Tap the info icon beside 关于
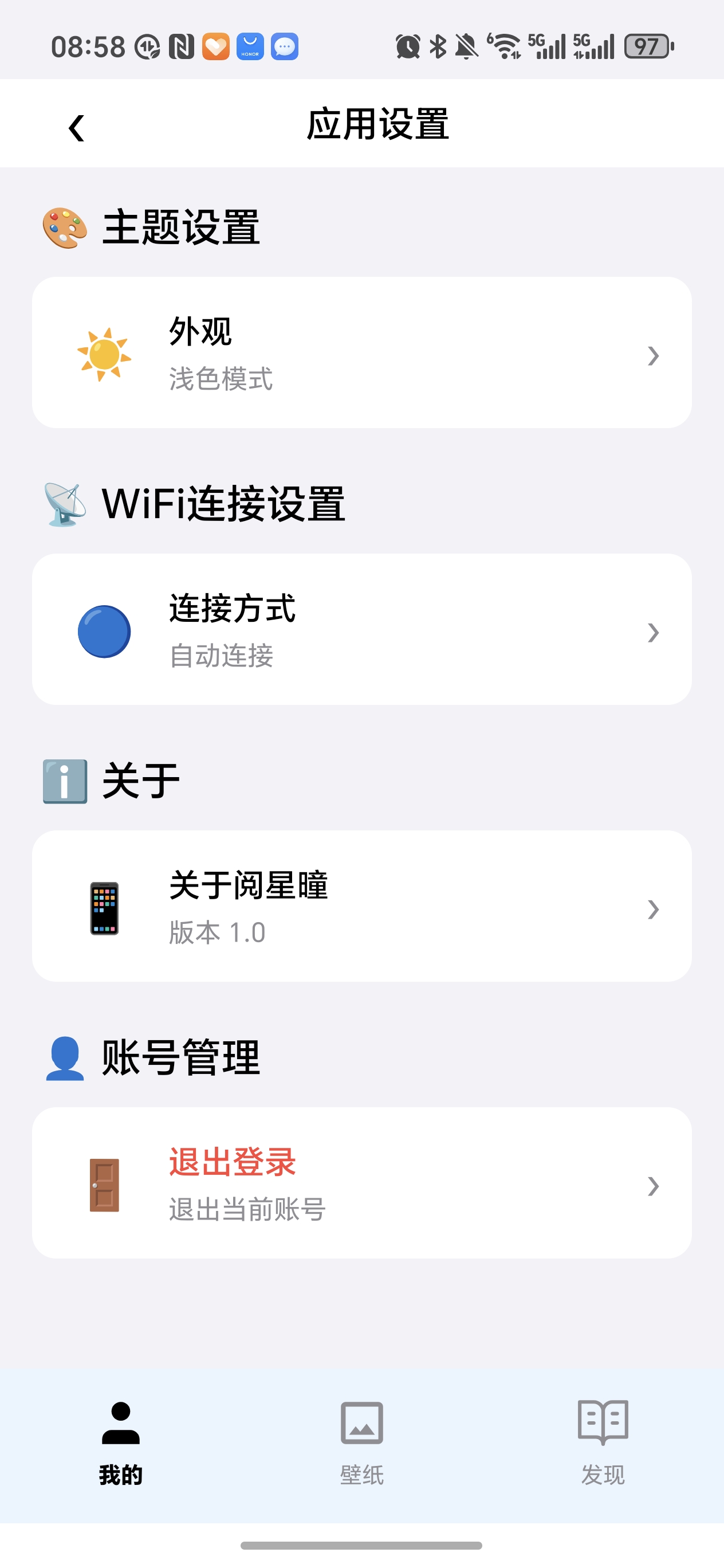This screenshot has height=1568, width=724. click(x=64, y=781)
